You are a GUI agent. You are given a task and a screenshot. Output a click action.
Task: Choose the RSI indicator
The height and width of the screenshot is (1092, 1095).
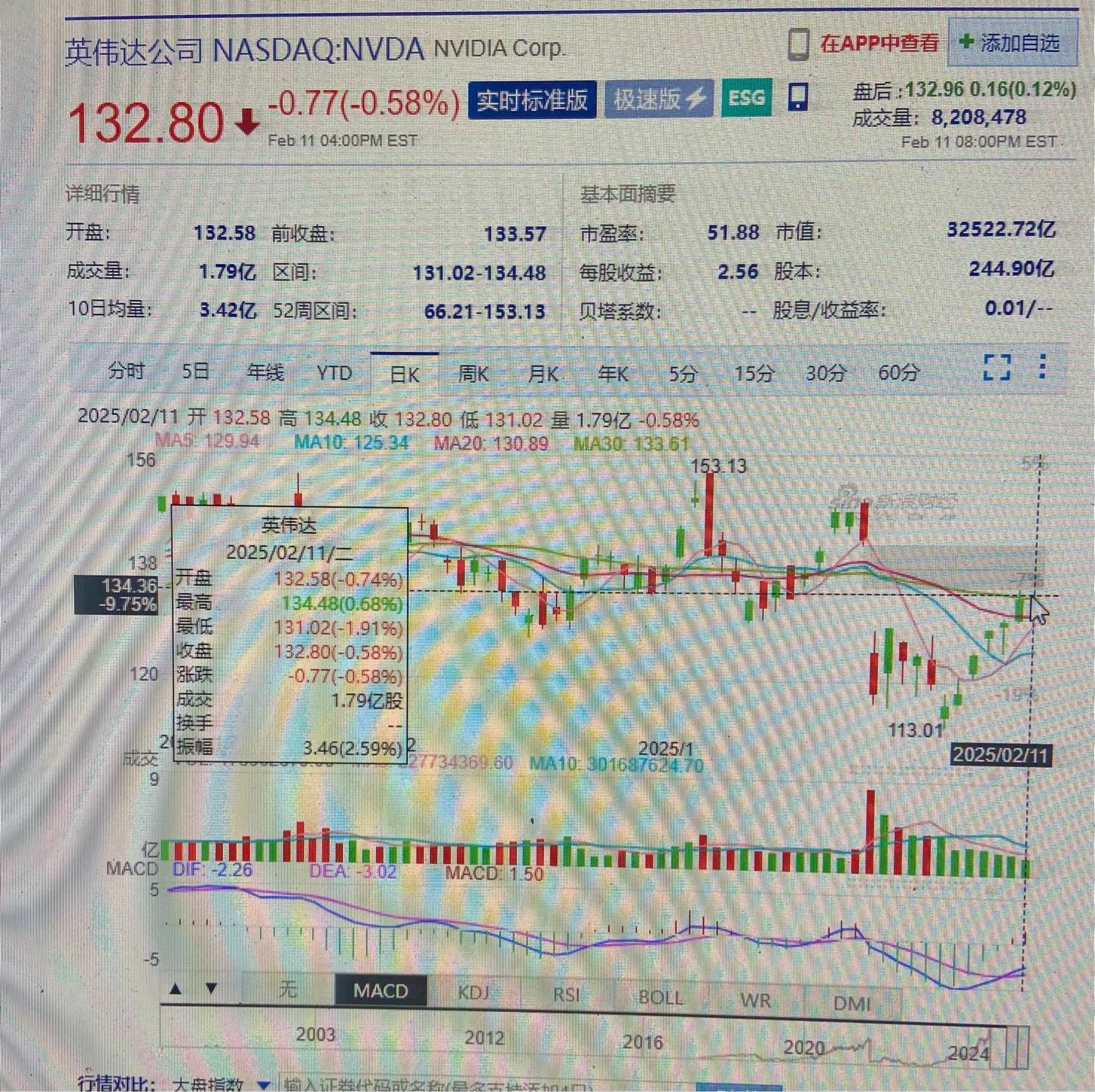567,995
